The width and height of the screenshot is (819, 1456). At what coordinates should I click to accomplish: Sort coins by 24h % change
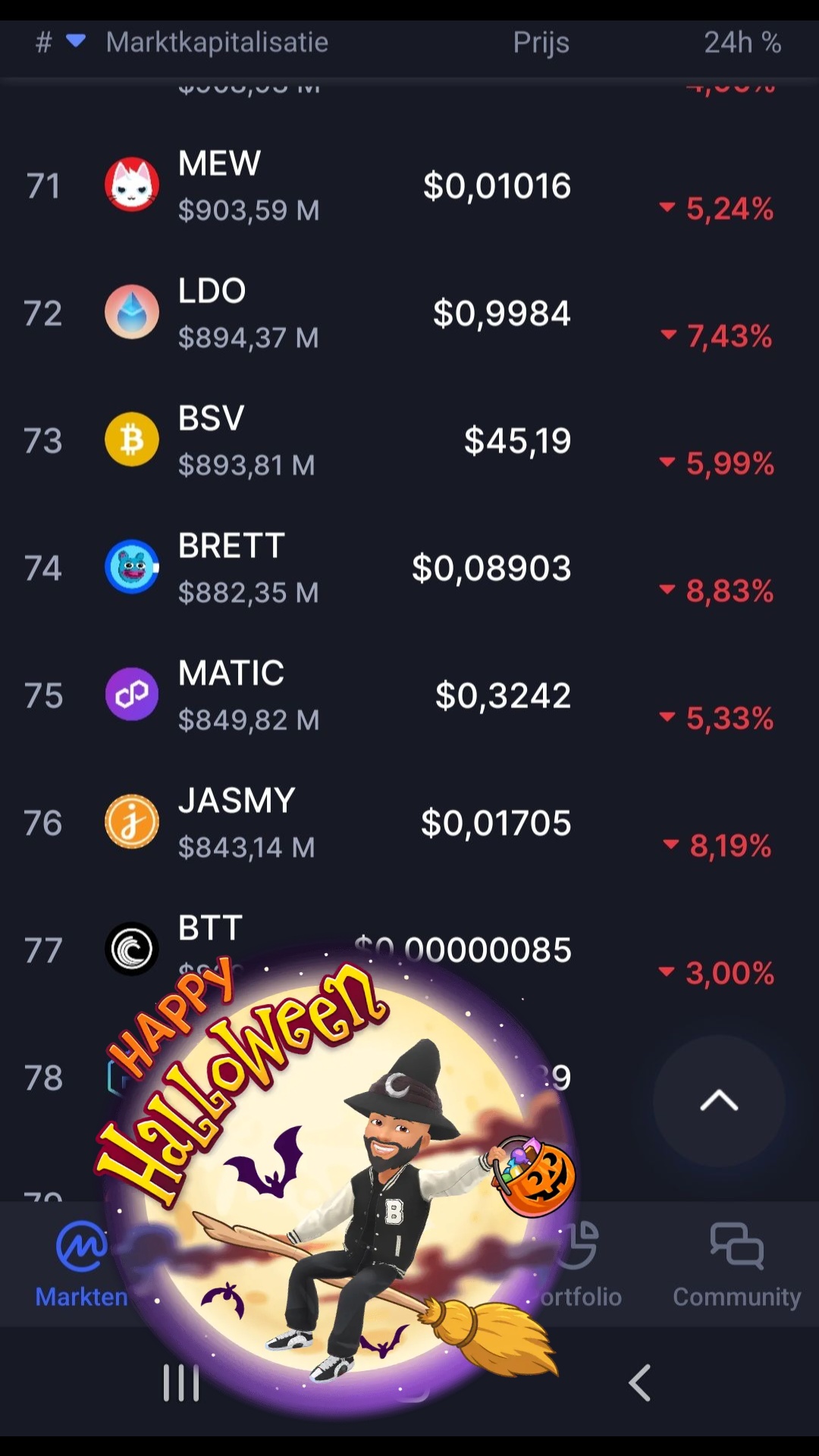click(742, 42)
